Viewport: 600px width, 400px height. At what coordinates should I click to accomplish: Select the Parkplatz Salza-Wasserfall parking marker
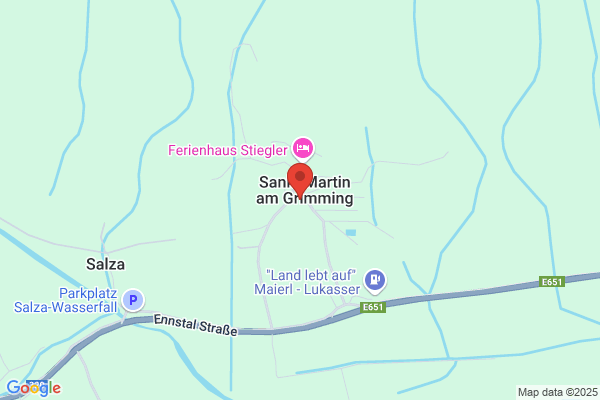133,300
